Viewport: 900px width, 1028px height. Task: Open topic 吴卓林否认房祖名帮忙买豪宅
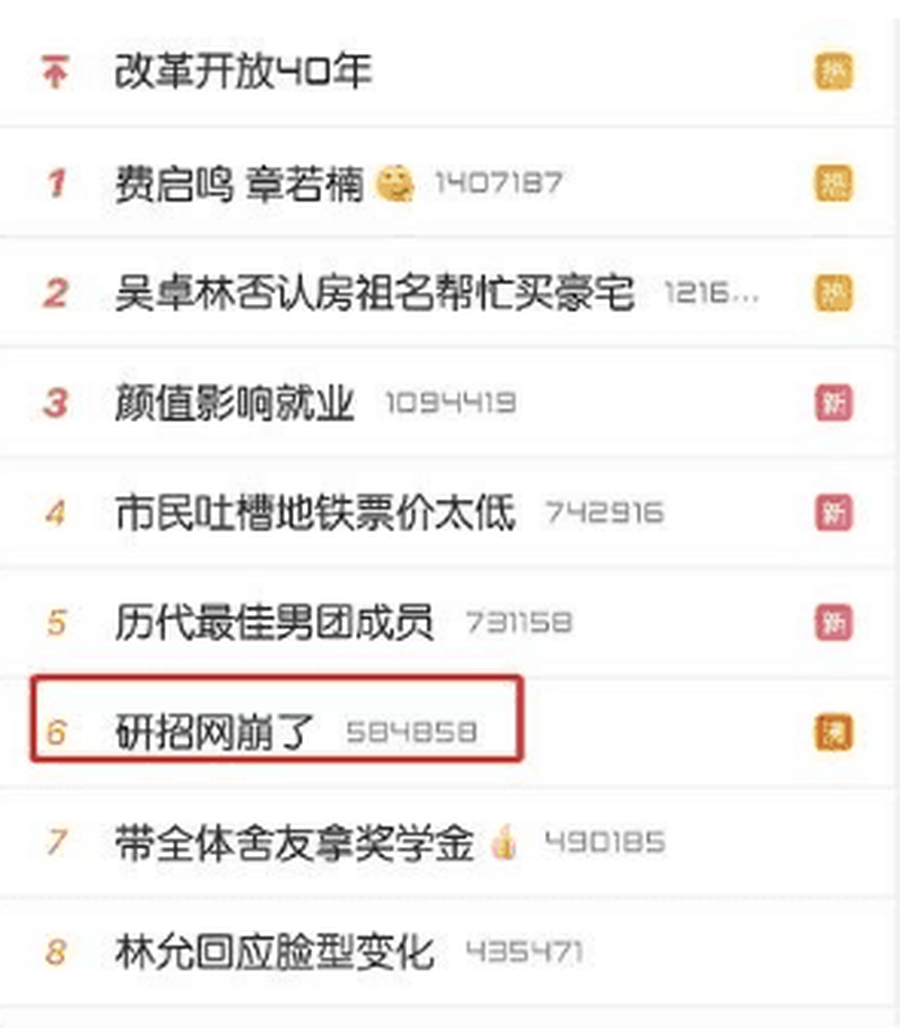[374, 294]
